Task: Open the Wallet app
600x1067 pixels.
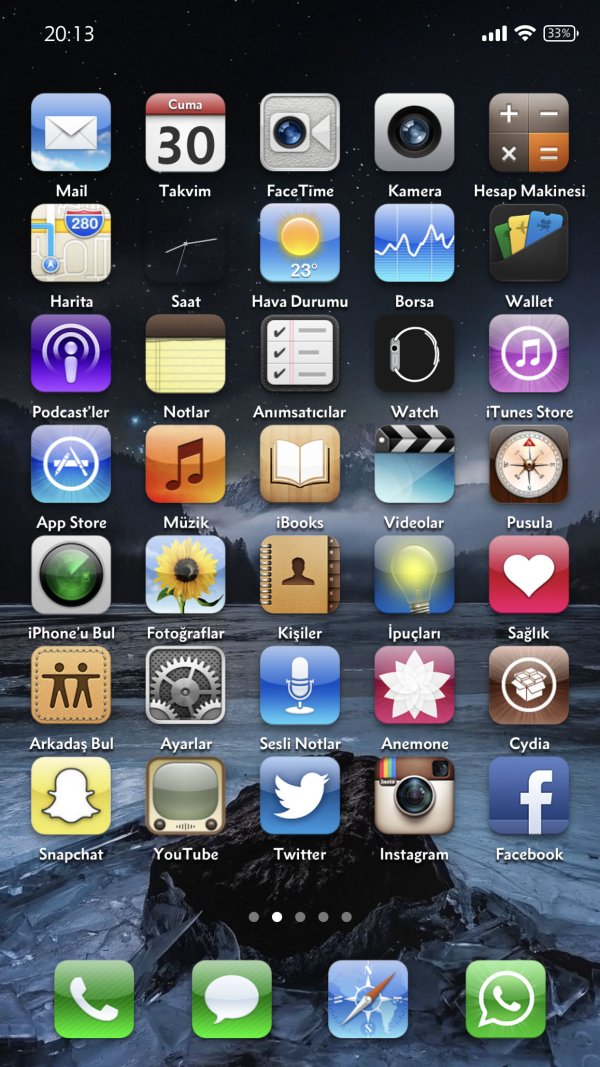Action: point(529,243)
